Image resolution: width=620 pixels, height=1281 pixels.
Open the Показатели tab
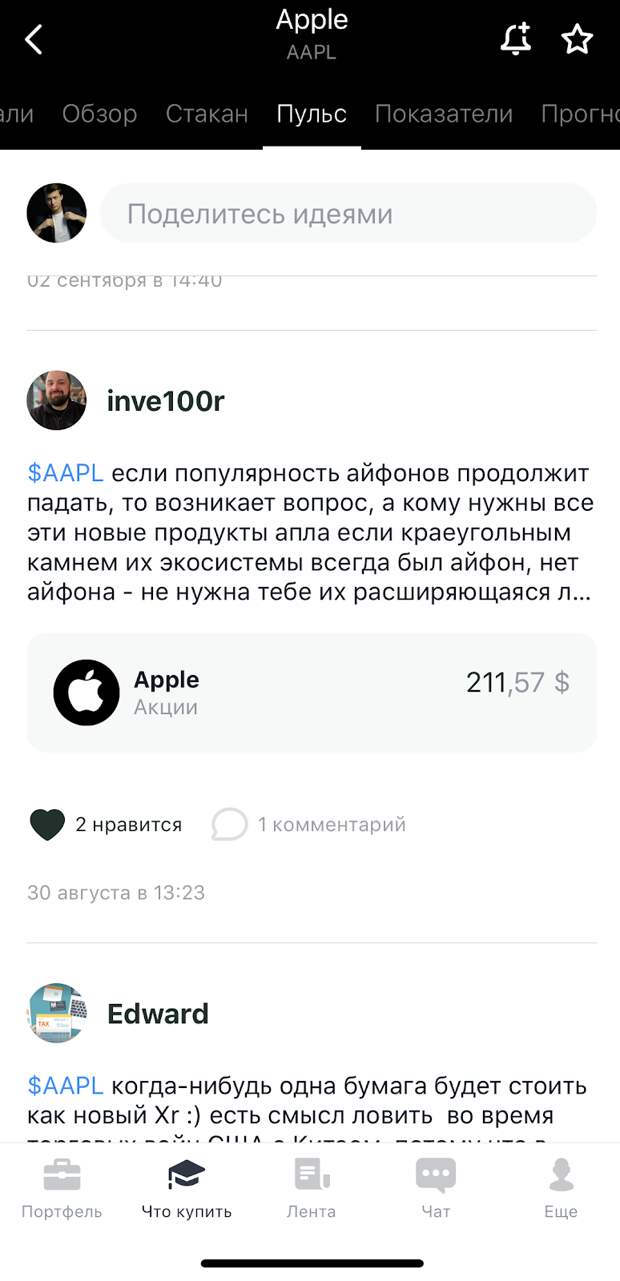pos(443,114)
